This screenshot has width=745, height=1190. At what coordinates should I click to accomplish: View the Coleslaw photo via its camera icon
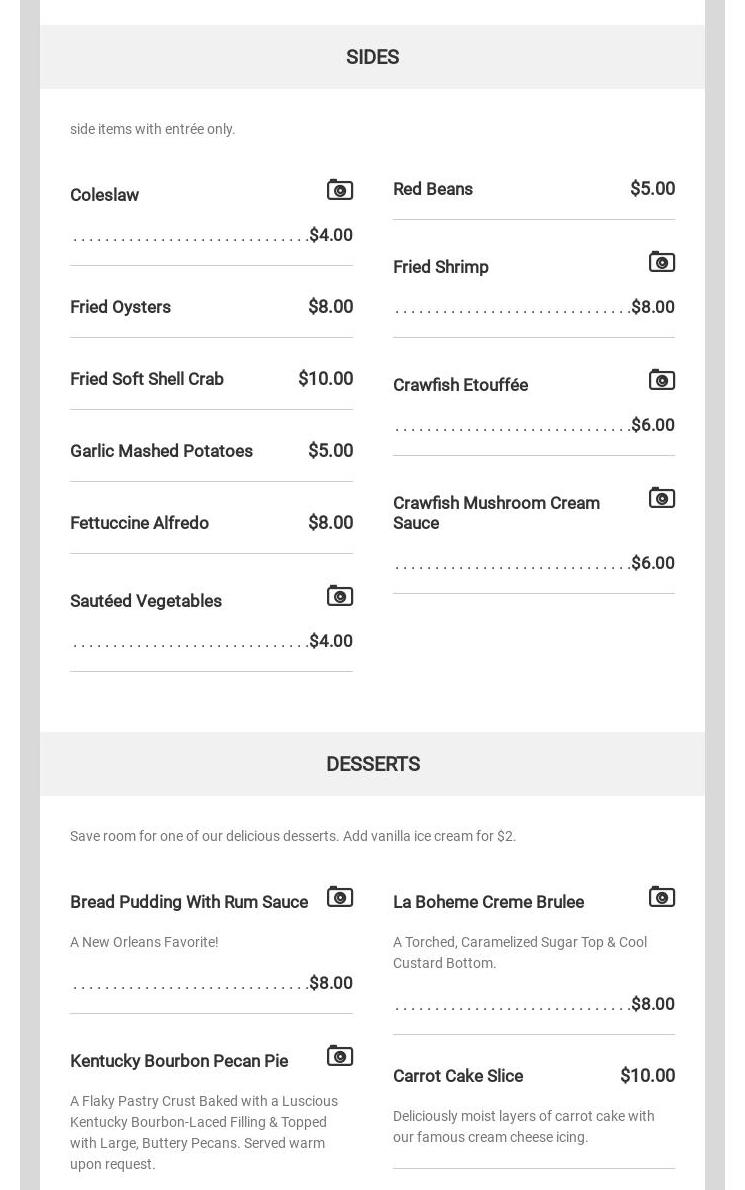(340, 190)
